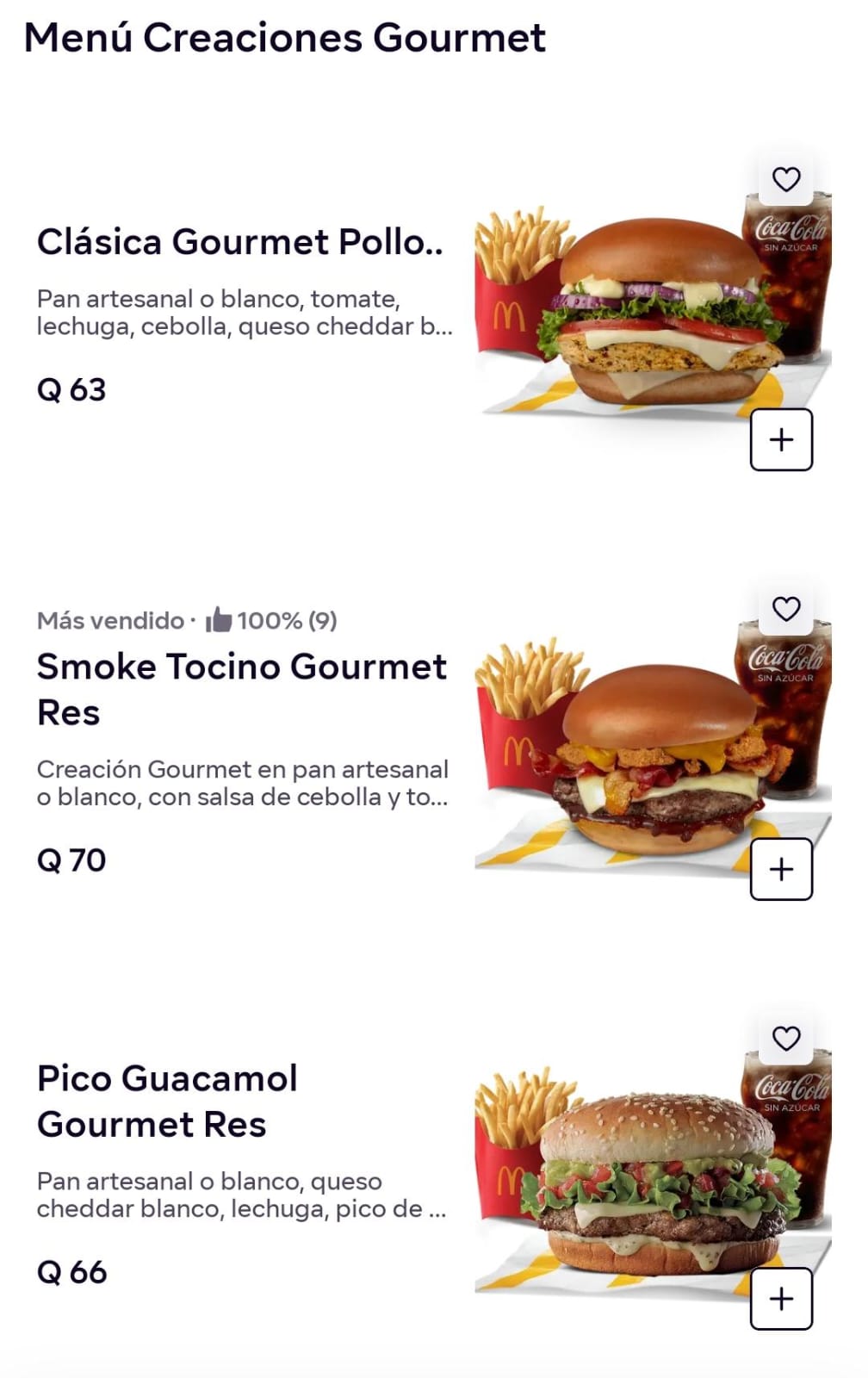Open Clásica Gourmet Pollo item details
Viewport: 868px width, 1378px height.
coord(239,243)
